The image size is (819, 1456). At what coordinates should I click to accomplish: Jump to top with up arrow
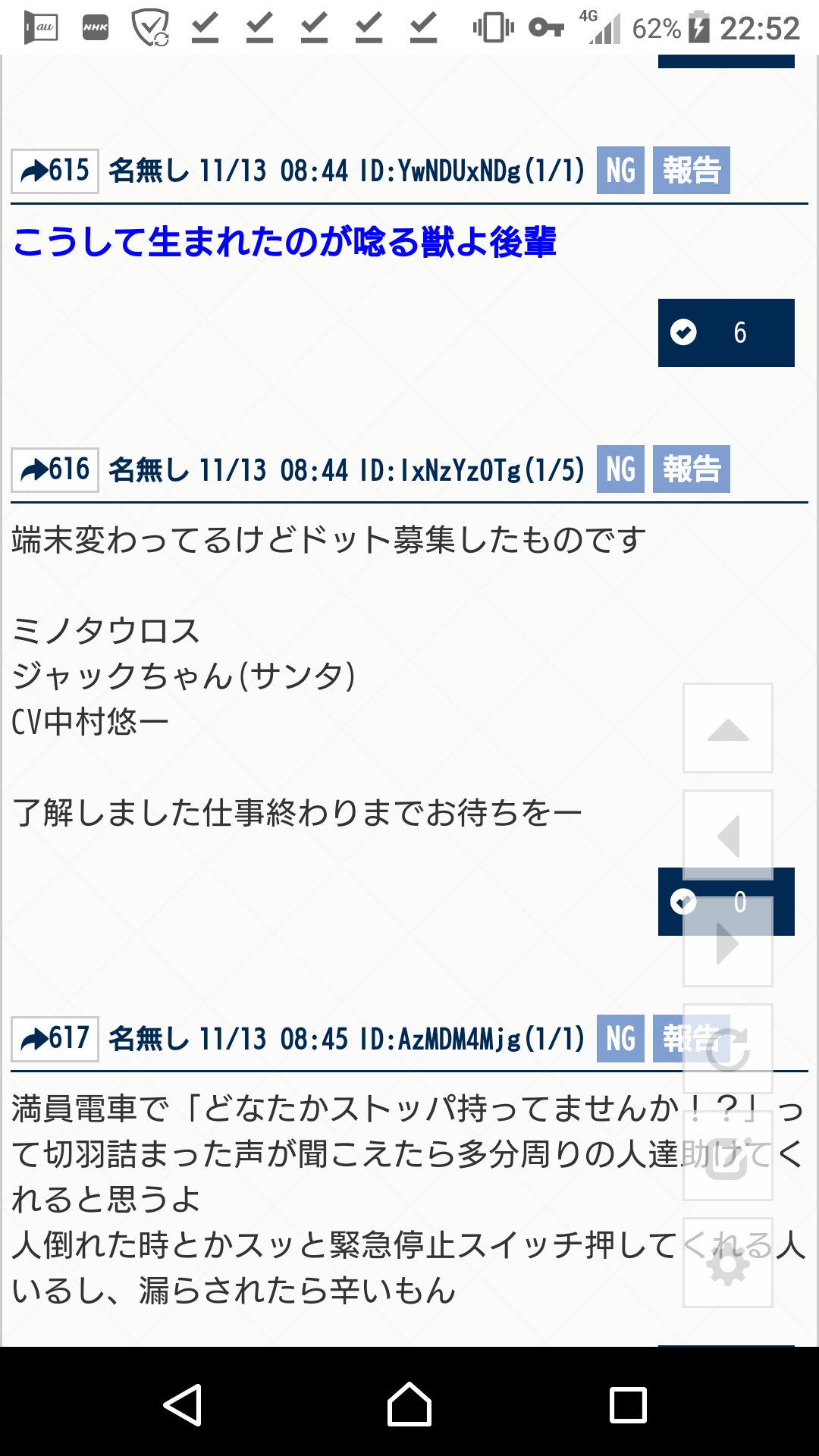click(x=727, y=729)
